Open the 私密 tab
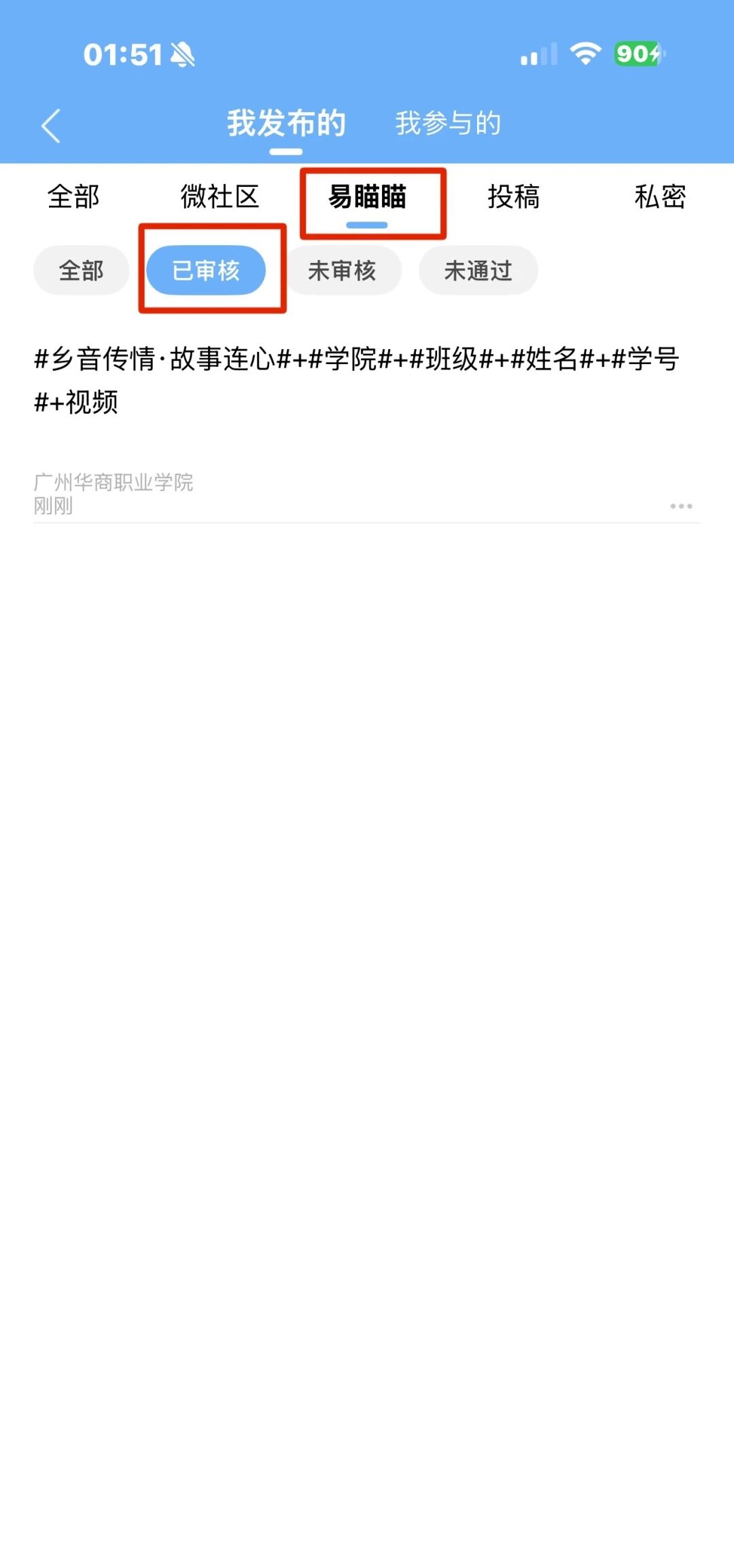The height and width of the screenshot is (1568, 734). pyautogui.click(x=660, y=197)
